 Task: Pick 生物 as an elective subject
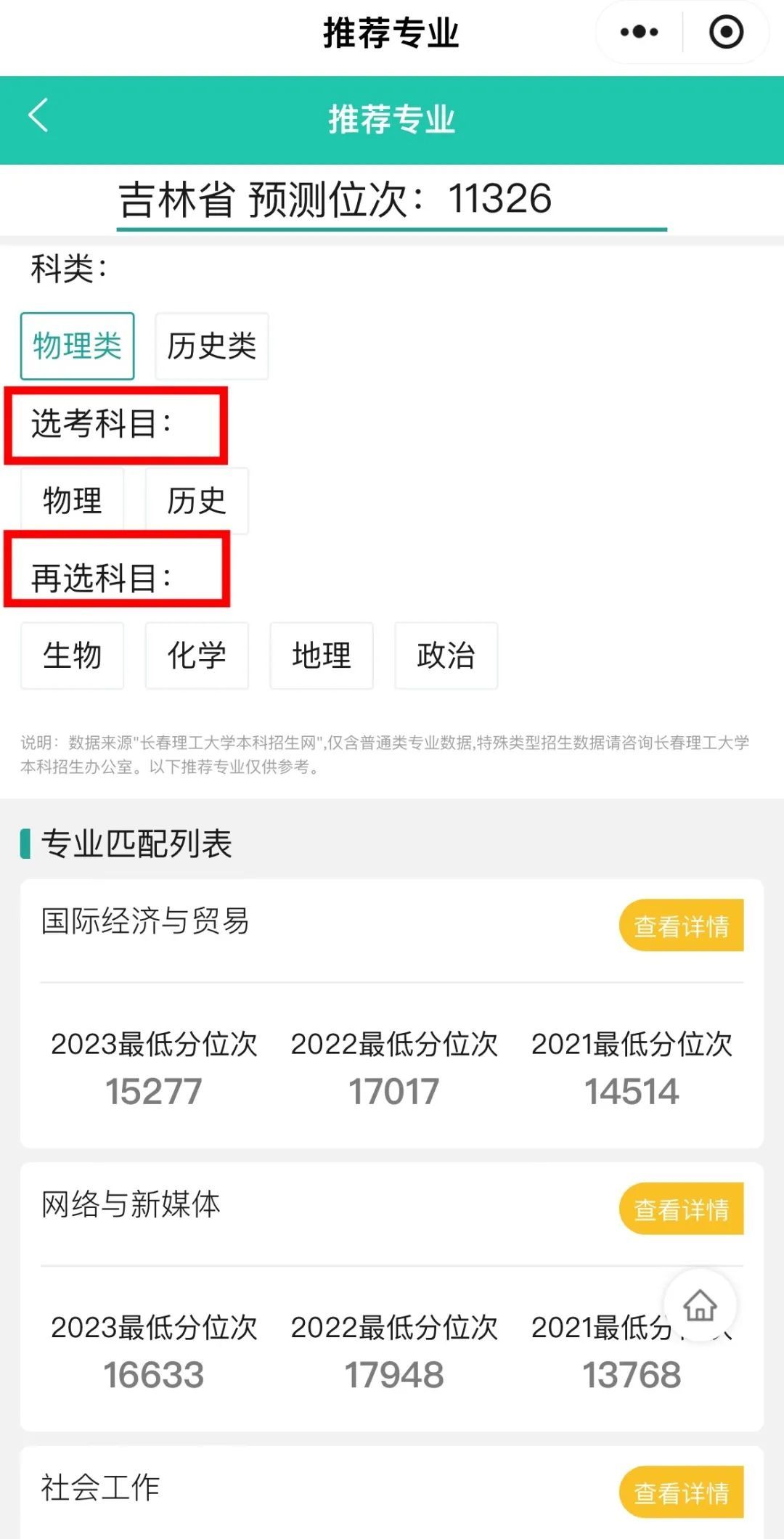coord(73,656)
